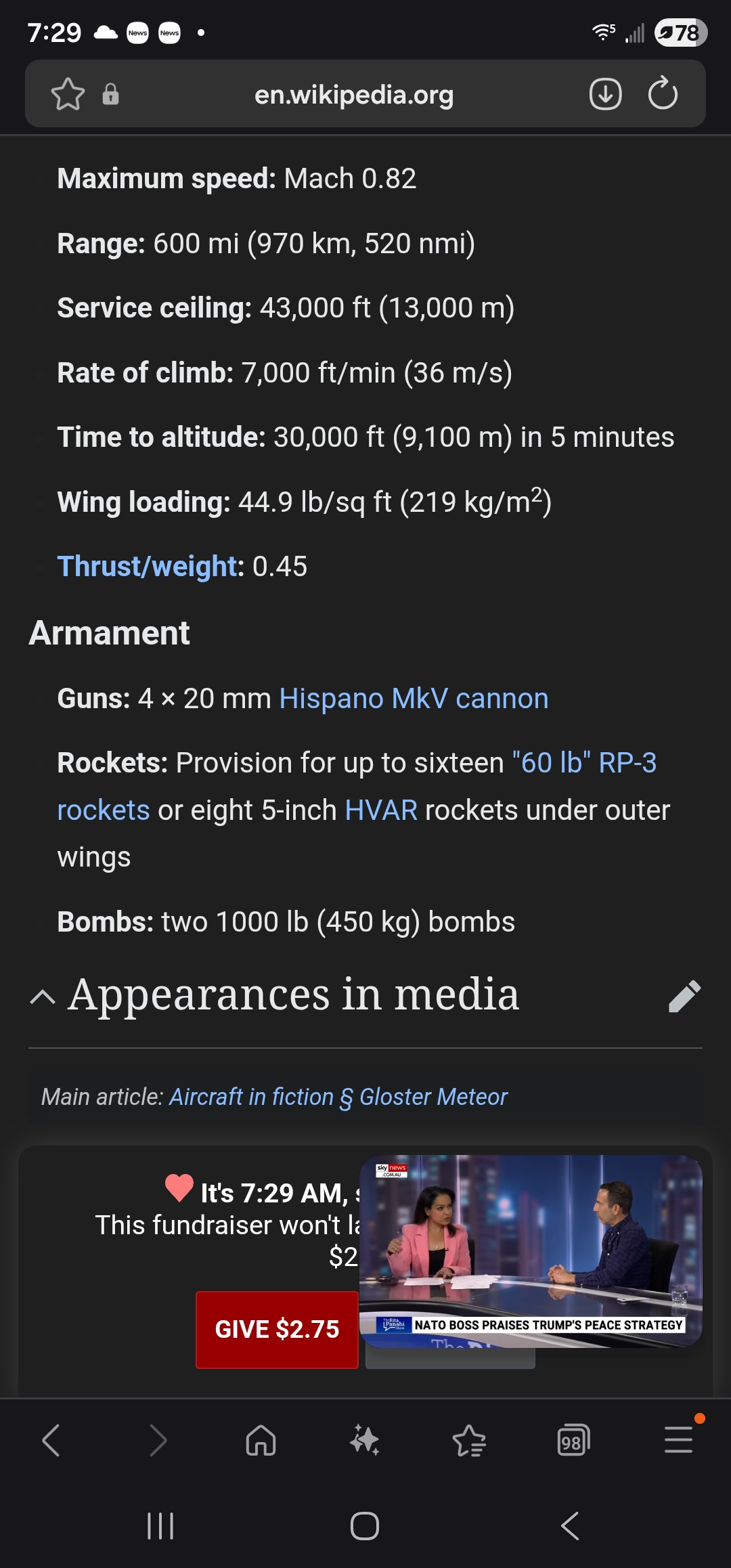This screenshot has height=1568, width=731.
Task: Edit the Appearances in media section
Action: [x=684, y=997]
